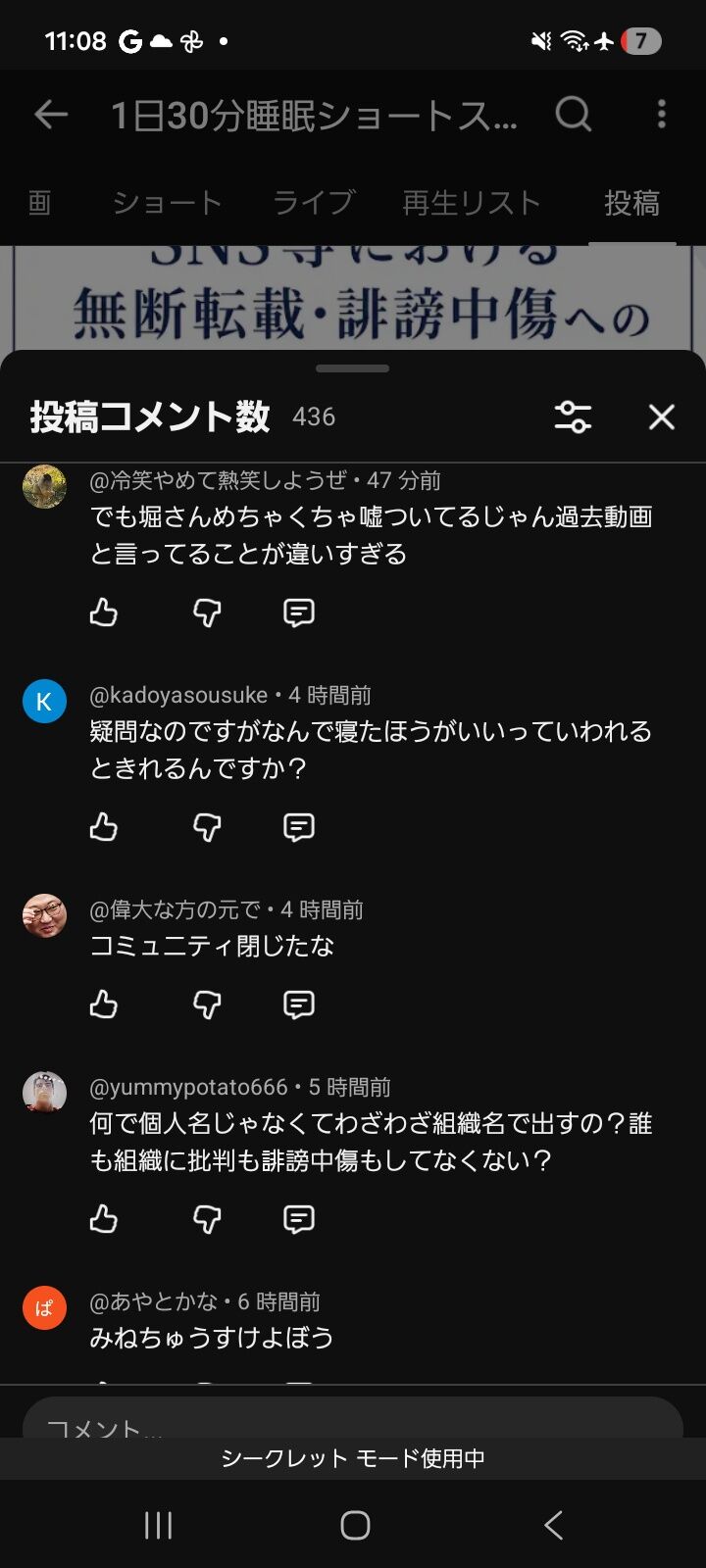Open the comment sort options icon

(x=573, y=417)
